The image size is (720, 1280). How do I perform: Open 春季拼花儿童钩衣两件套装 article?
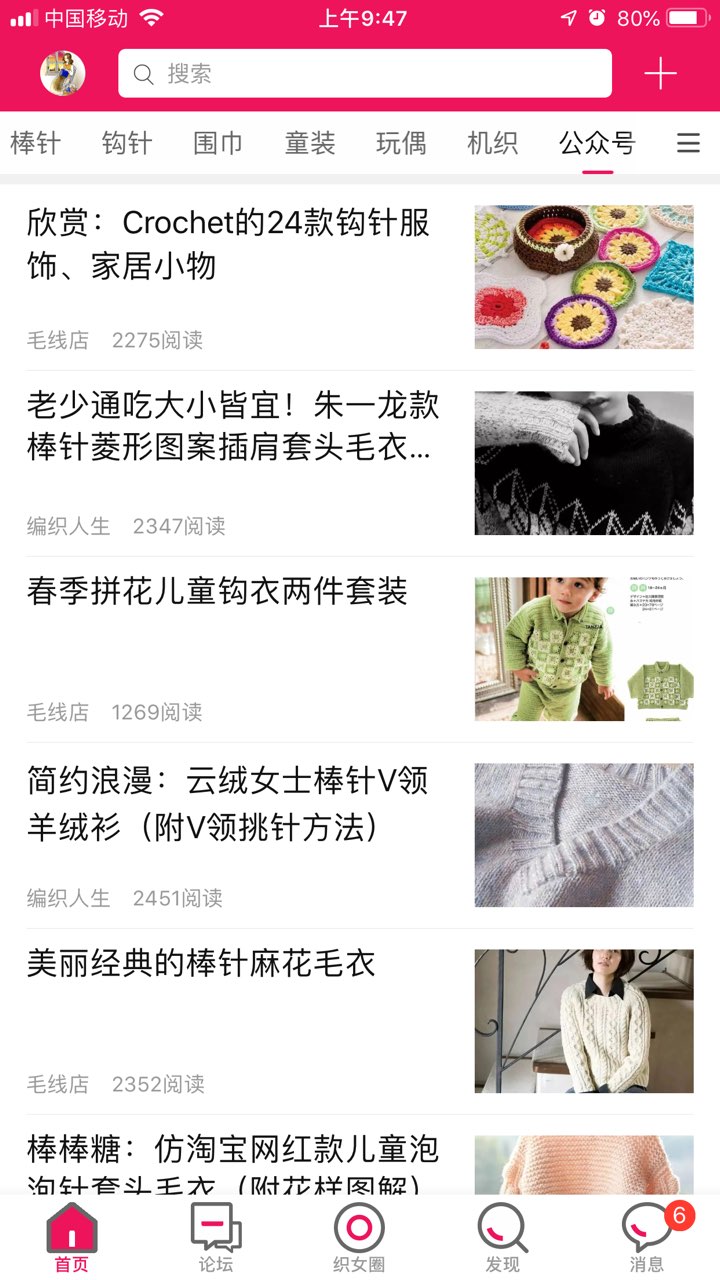click(360, 649)
